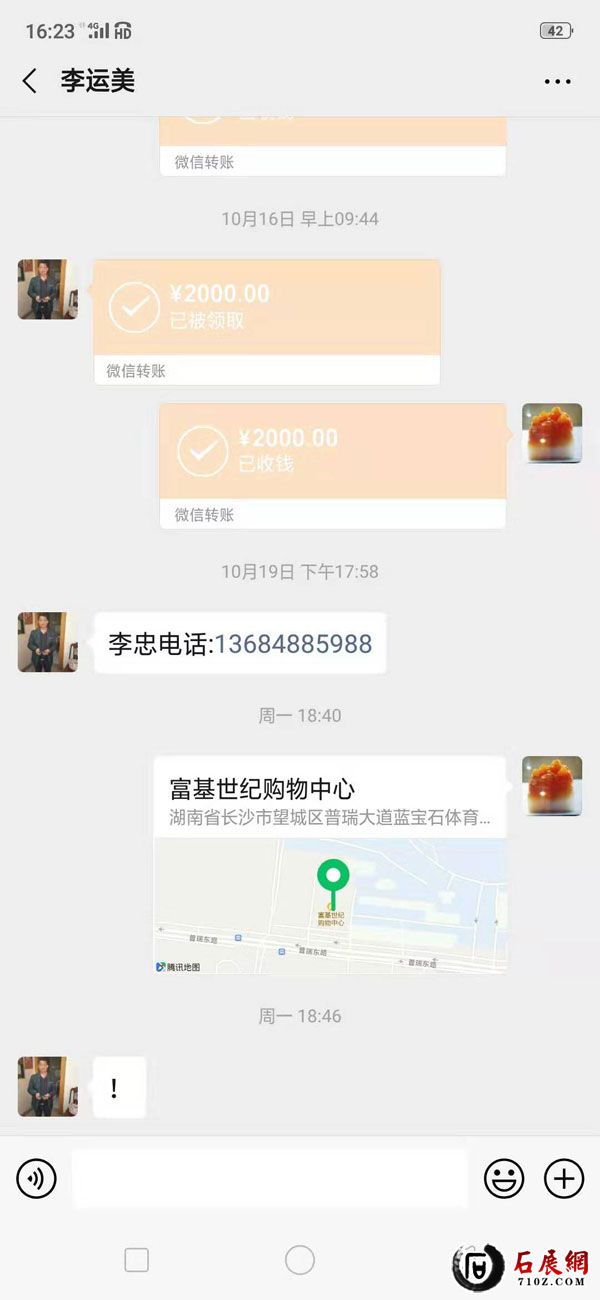
Task: Open the chat's three-dot menu
Action: (557, 81)
